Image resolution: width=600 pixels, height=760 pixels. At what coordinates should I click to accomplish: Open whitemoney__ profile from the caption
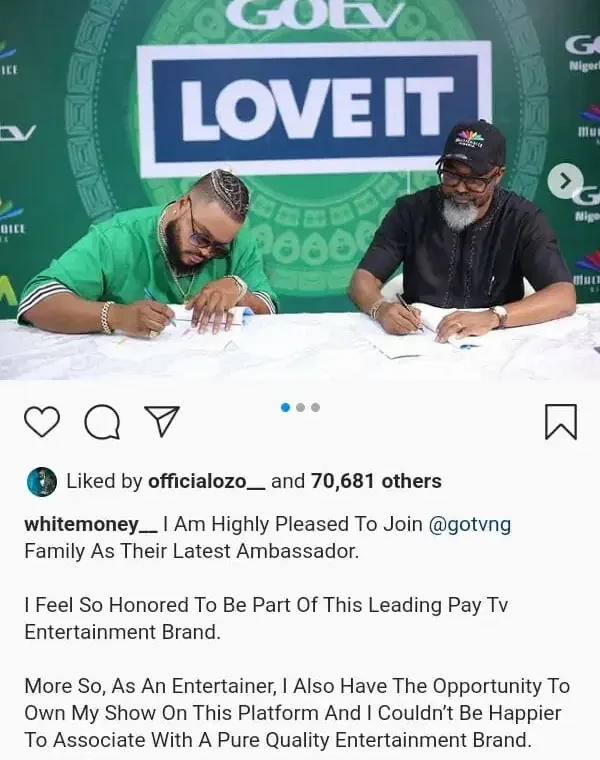tap(90, 524)
